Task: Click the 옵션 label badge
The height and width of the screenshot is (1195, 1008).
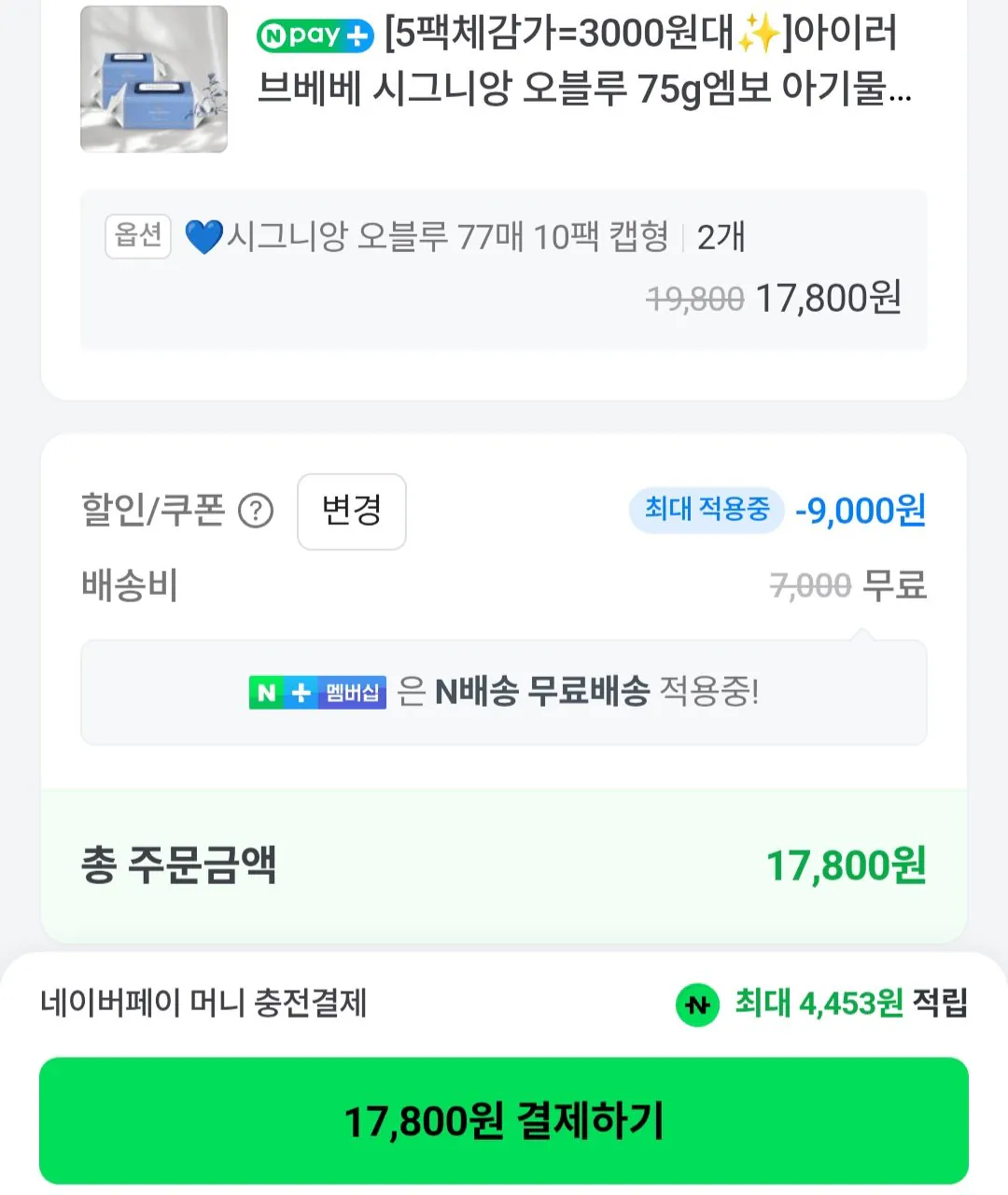Action: [137, 236]
